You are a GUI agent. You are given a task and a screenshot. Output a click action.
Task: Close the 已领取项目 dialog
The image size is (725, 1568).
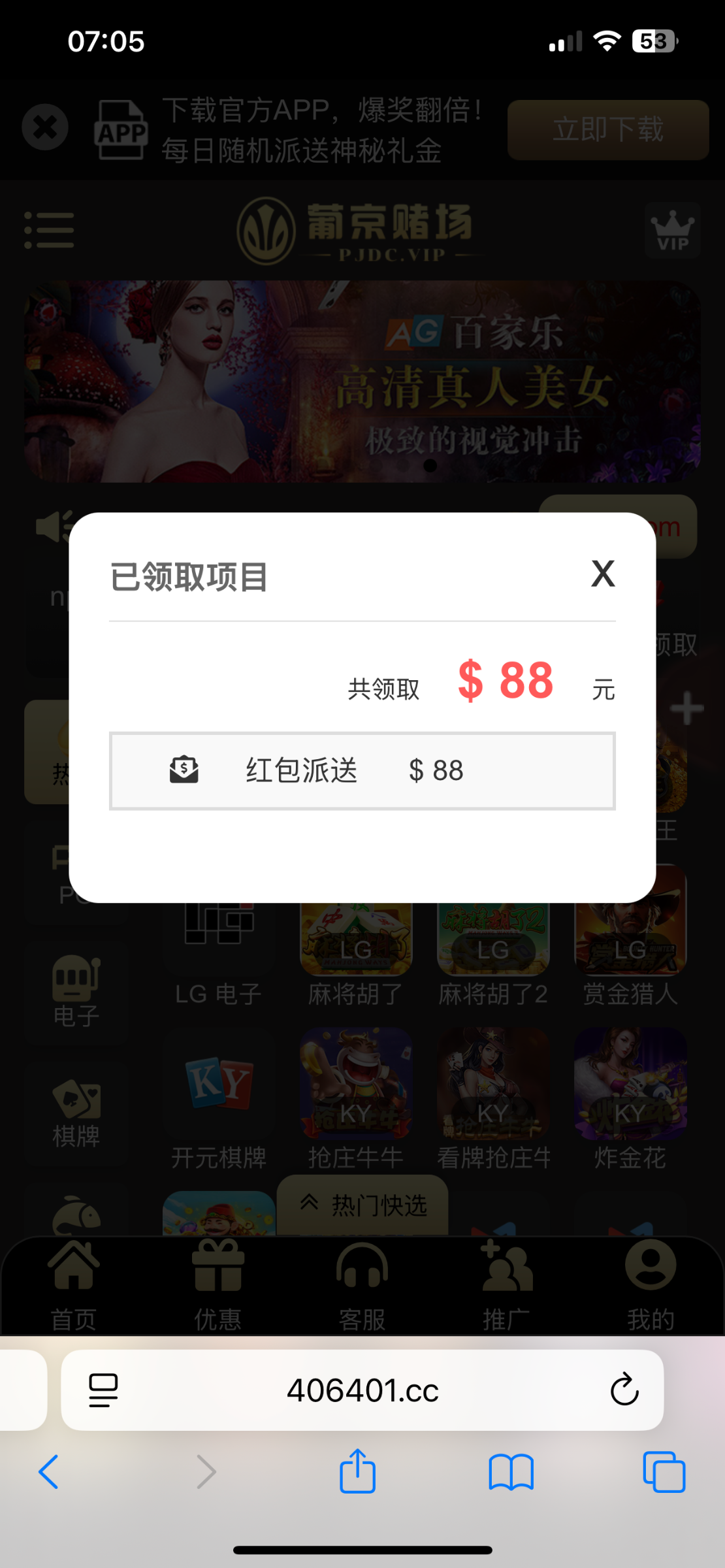[x=602, y=574]
